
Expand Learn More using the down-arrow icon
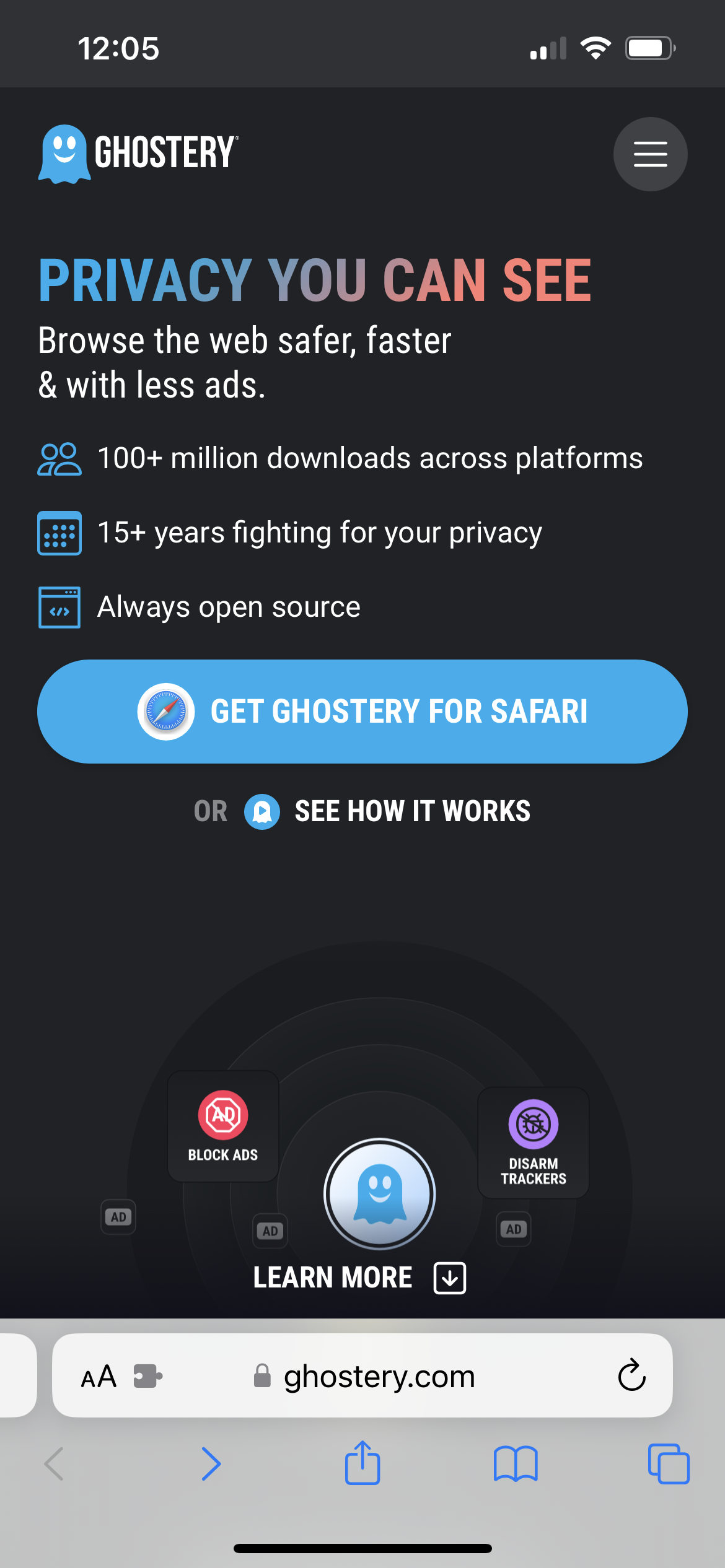click(449, 1277)
